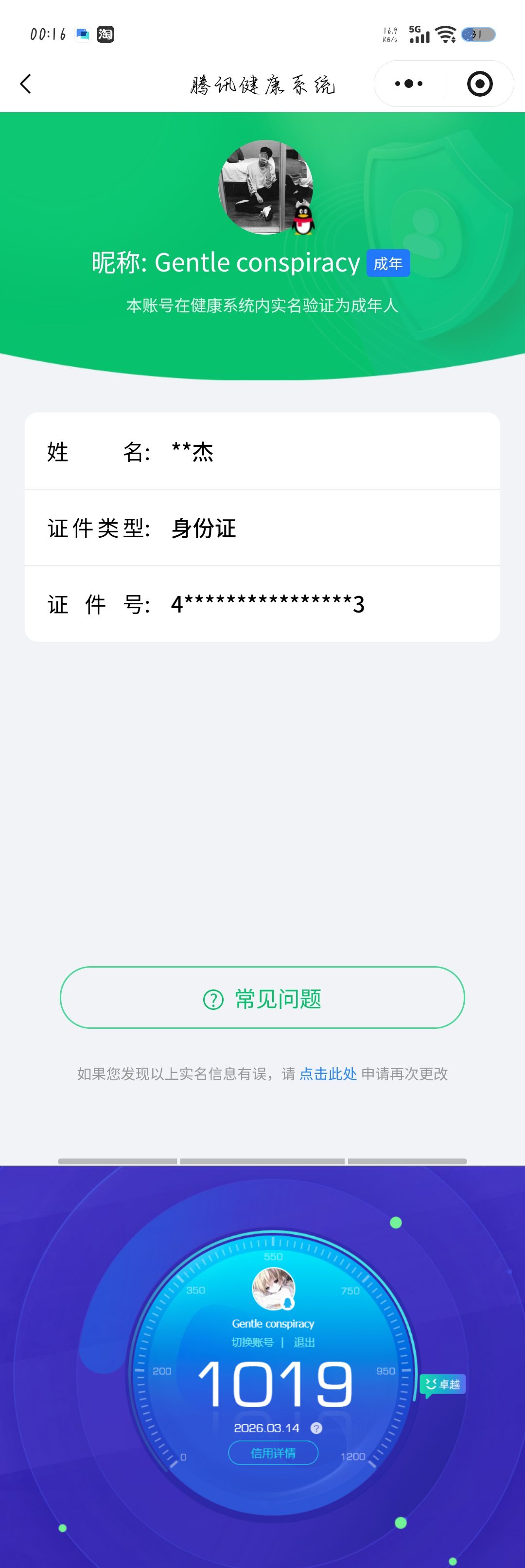
Task: Tap the back arrow at top left
Action: 26,84
